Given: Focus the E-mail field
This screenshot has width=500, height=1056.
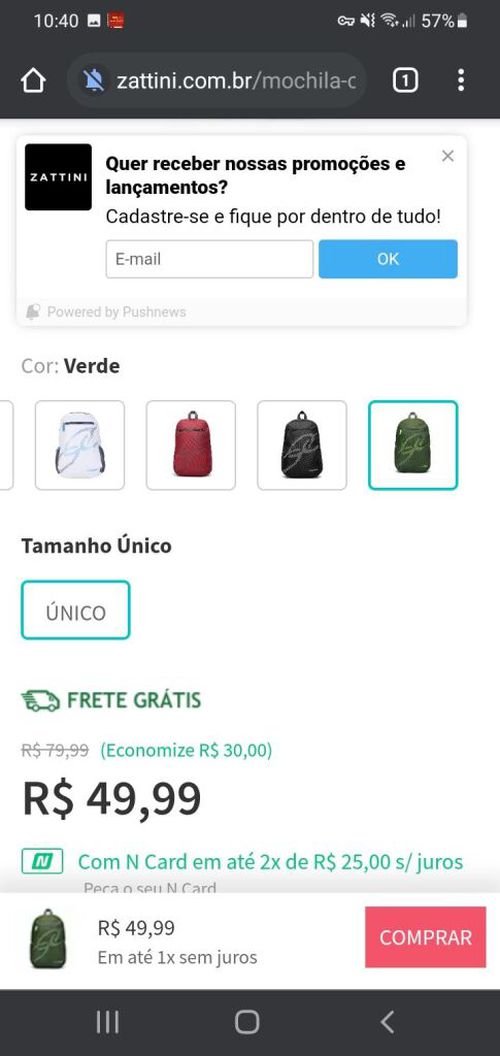Looking at the screenshot, I should pos(210,259).
